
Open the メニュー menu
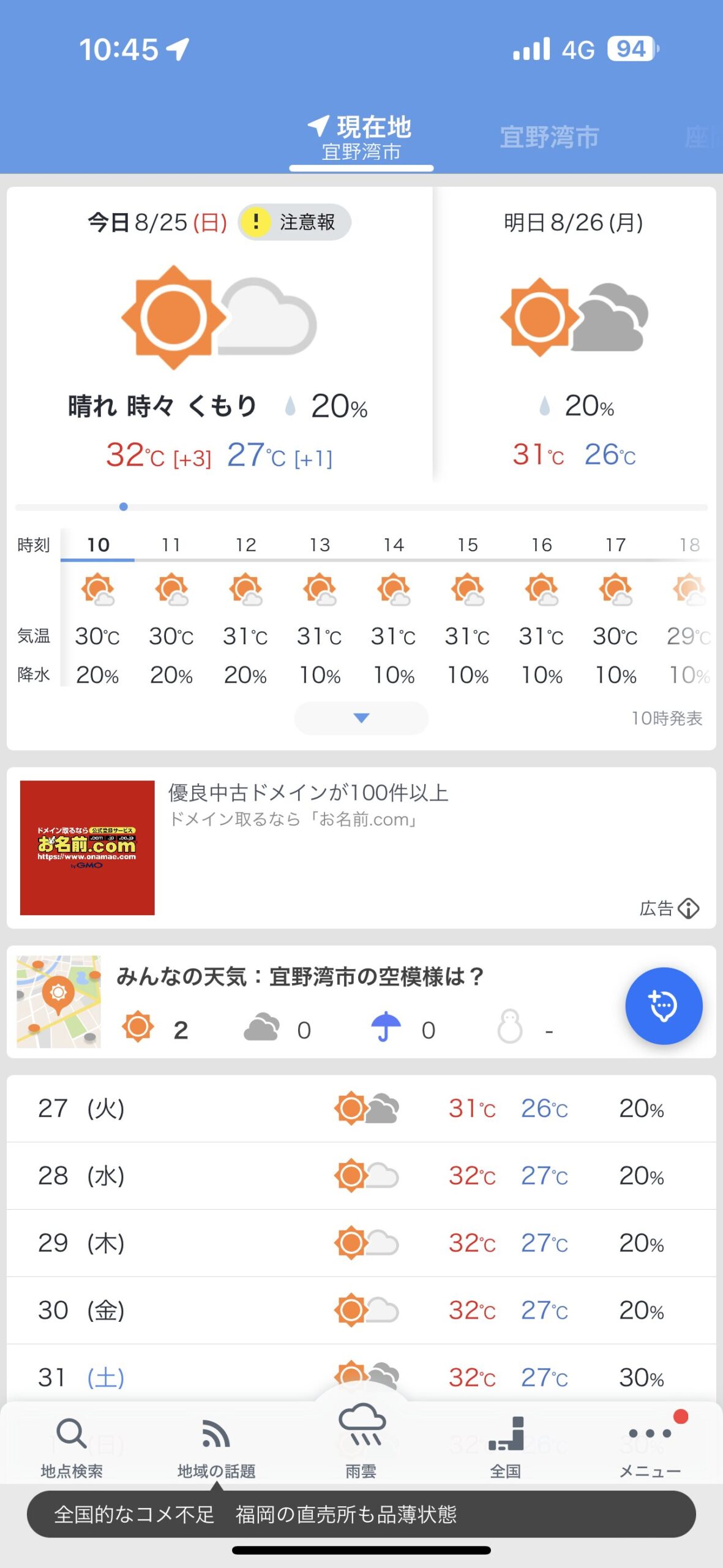(x=650, y=1448)
